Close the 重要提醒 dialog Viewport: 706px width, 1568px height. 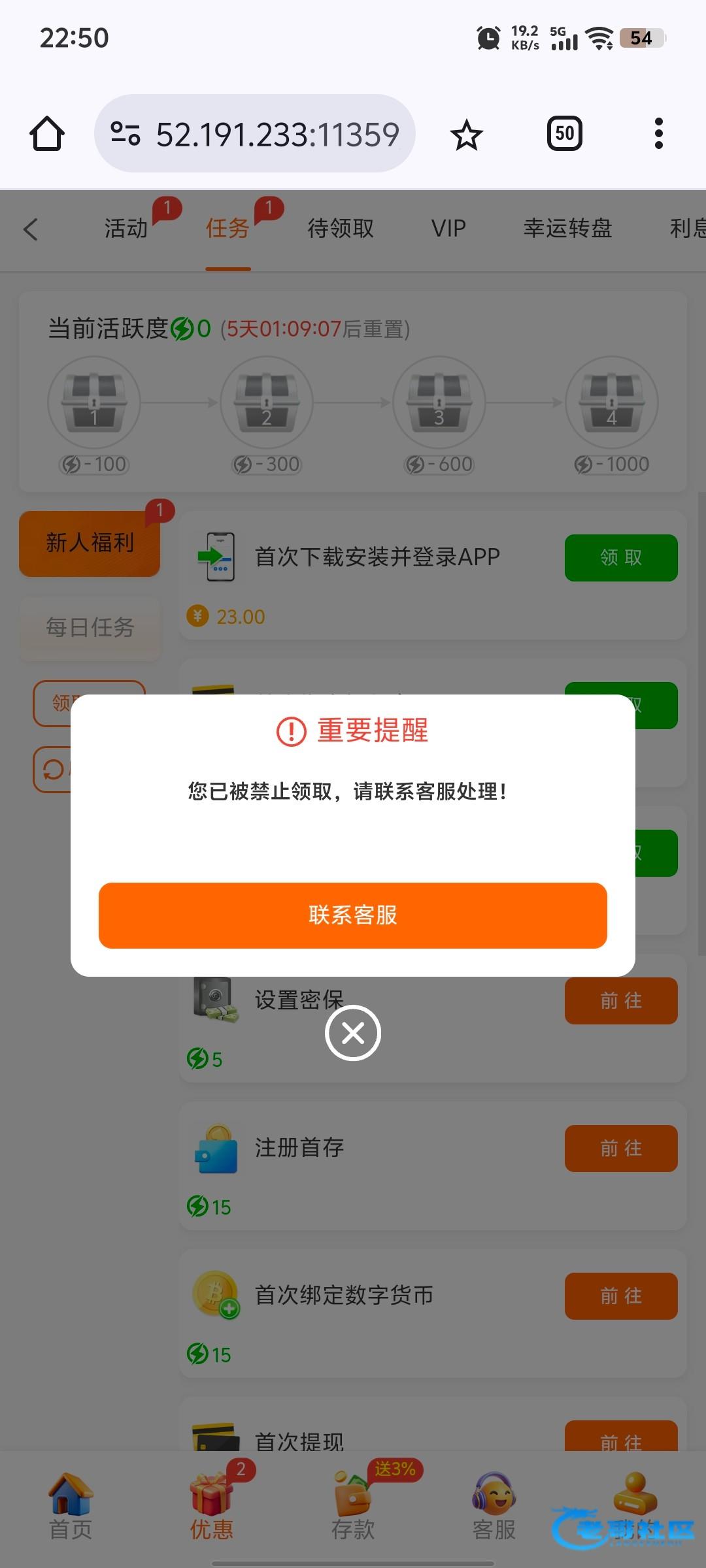(x=353, y=1033)
